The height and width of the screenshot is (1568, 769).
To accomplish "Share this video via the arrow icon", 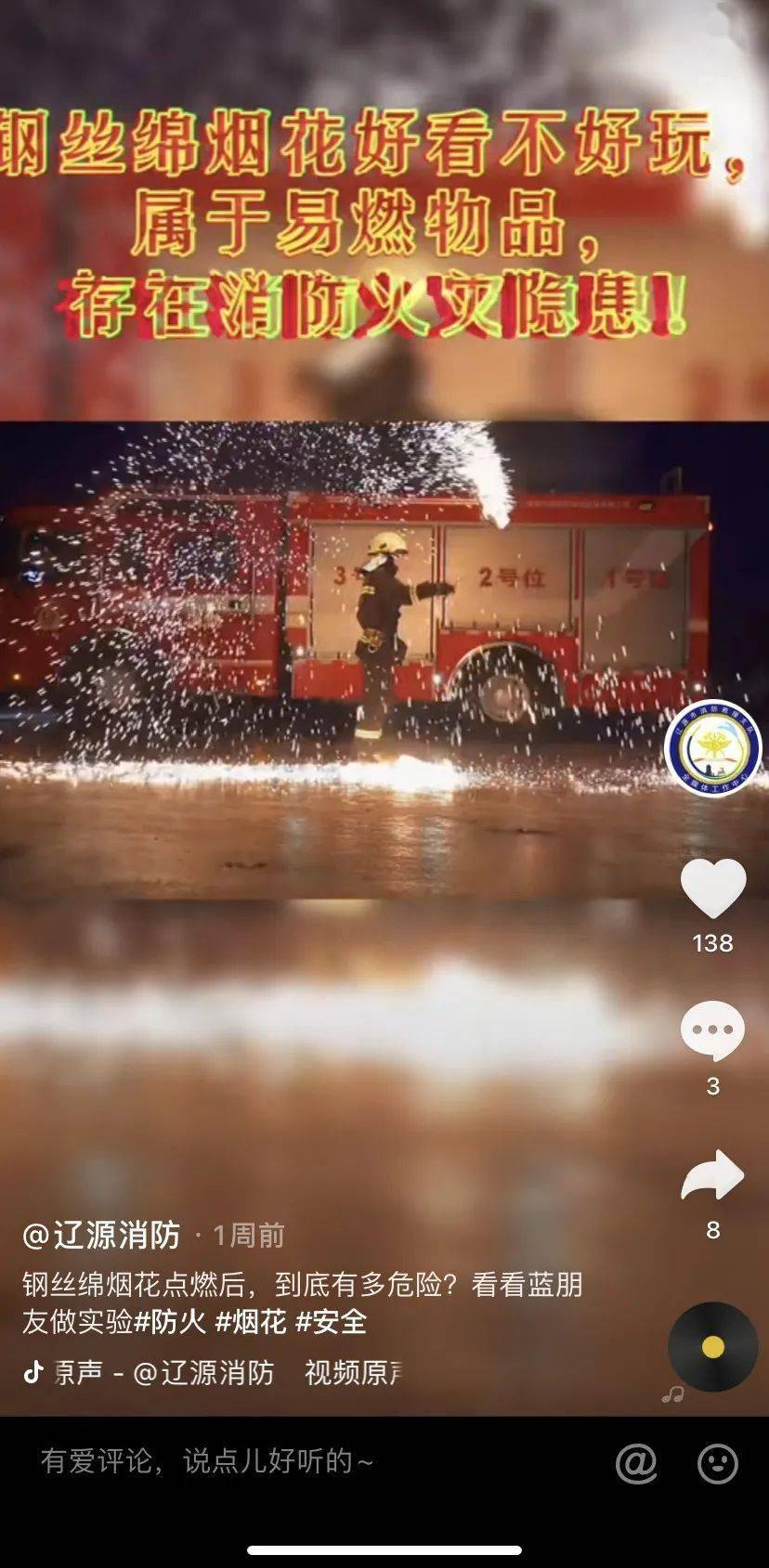I will 712,1177.
